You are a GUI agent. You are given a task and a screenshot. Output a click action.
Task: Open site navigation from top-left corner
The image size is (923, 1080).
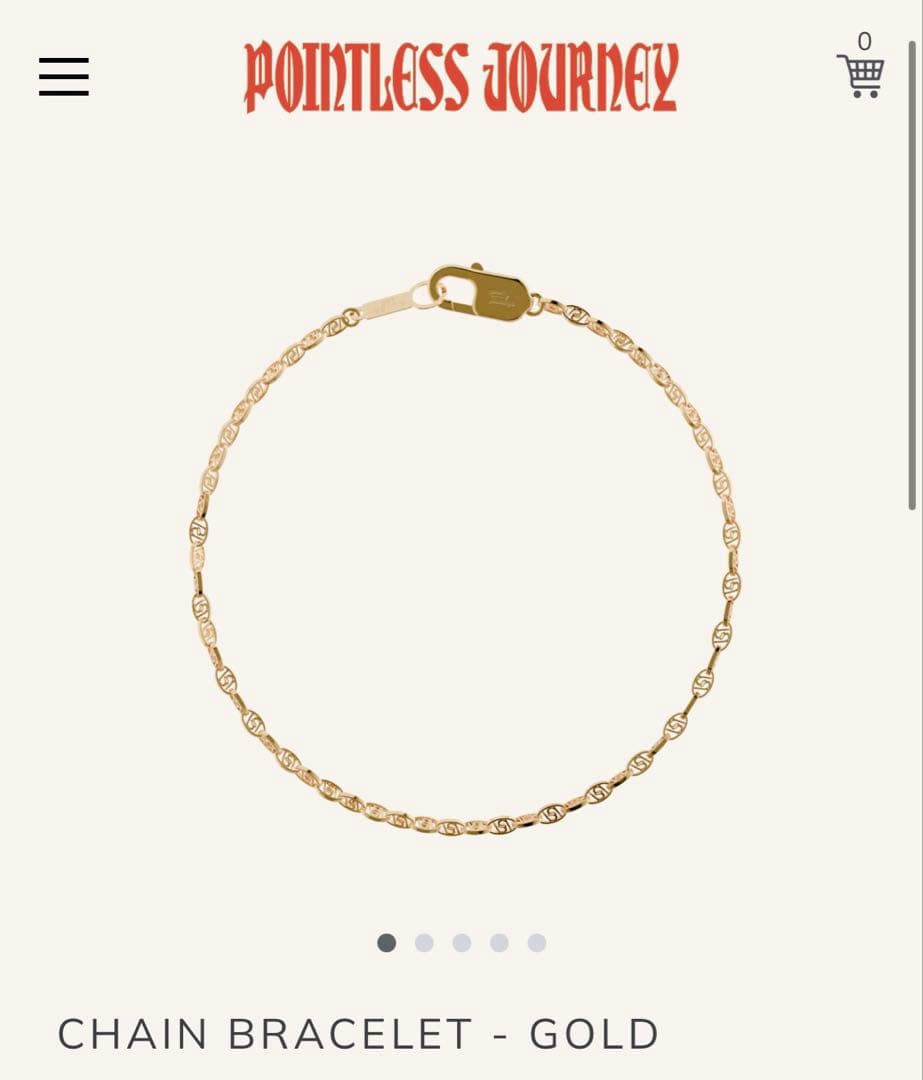point(64,76)
